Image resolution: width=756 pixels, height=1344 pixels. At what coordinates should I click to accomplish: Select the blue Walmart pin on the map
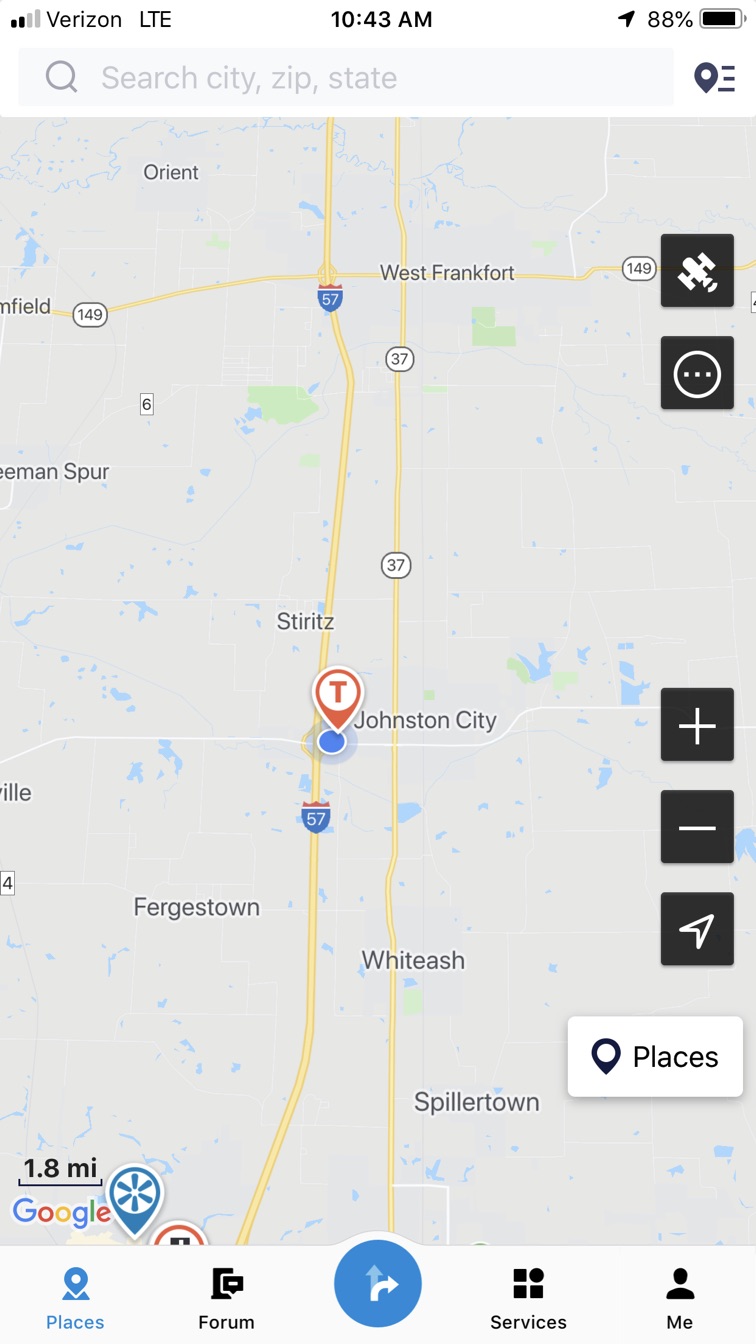(134, 1196)
